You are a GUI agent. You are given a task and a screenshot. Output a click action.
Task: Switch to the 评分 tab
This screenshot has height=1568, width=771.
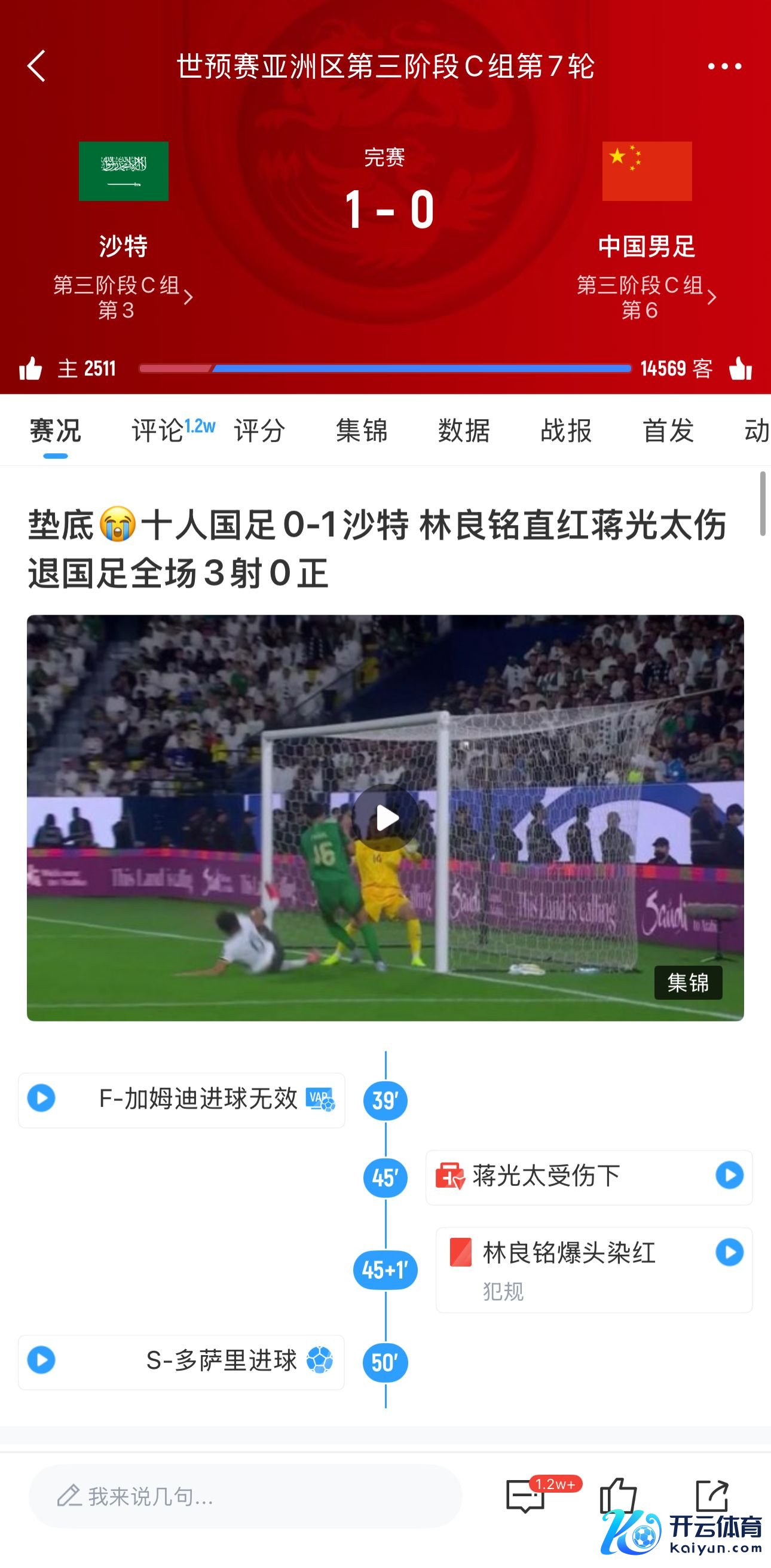(x=260, y=431)
